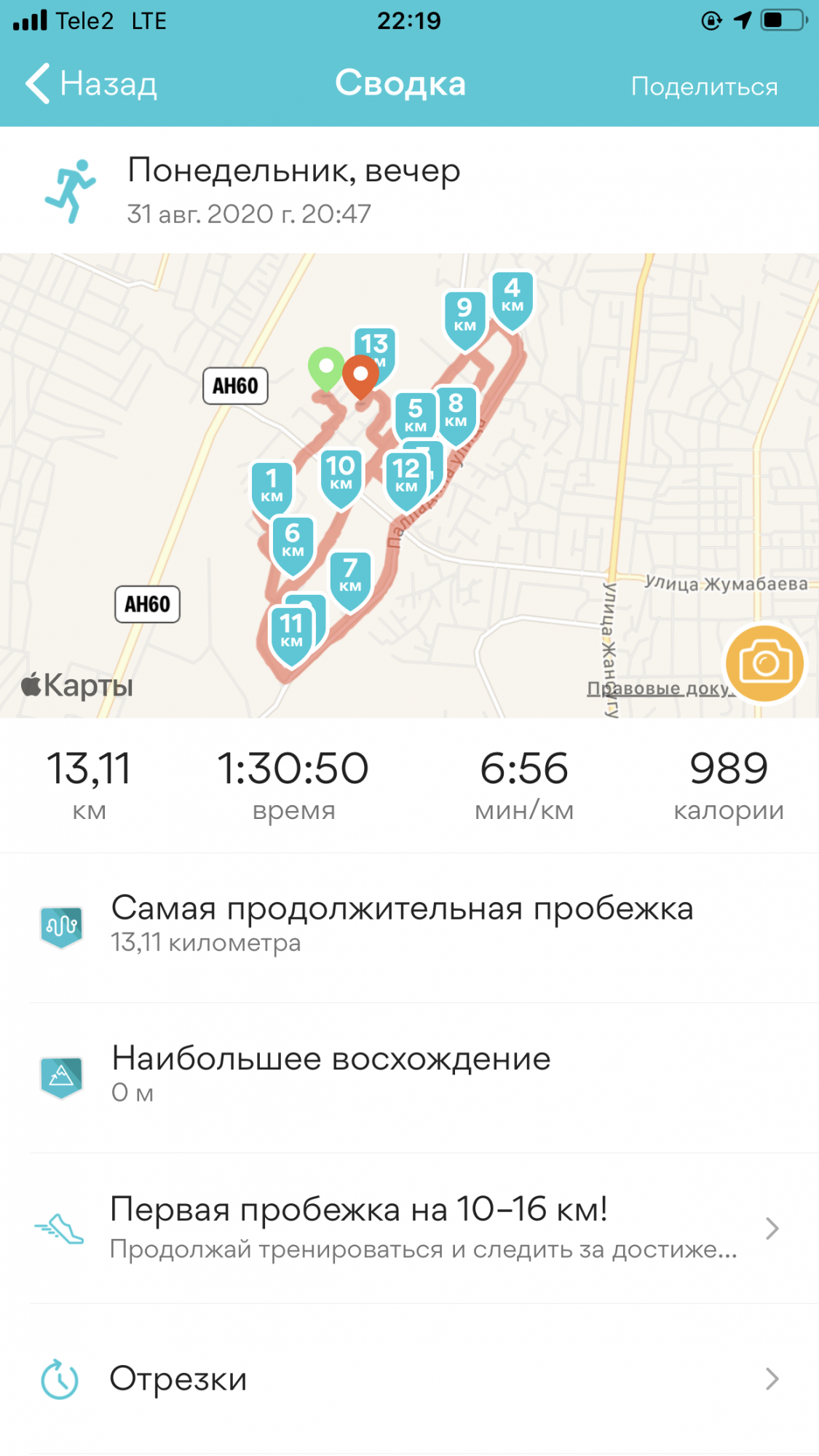Add a photo with the camera button

pyautogui.click(x=764, y=663)
